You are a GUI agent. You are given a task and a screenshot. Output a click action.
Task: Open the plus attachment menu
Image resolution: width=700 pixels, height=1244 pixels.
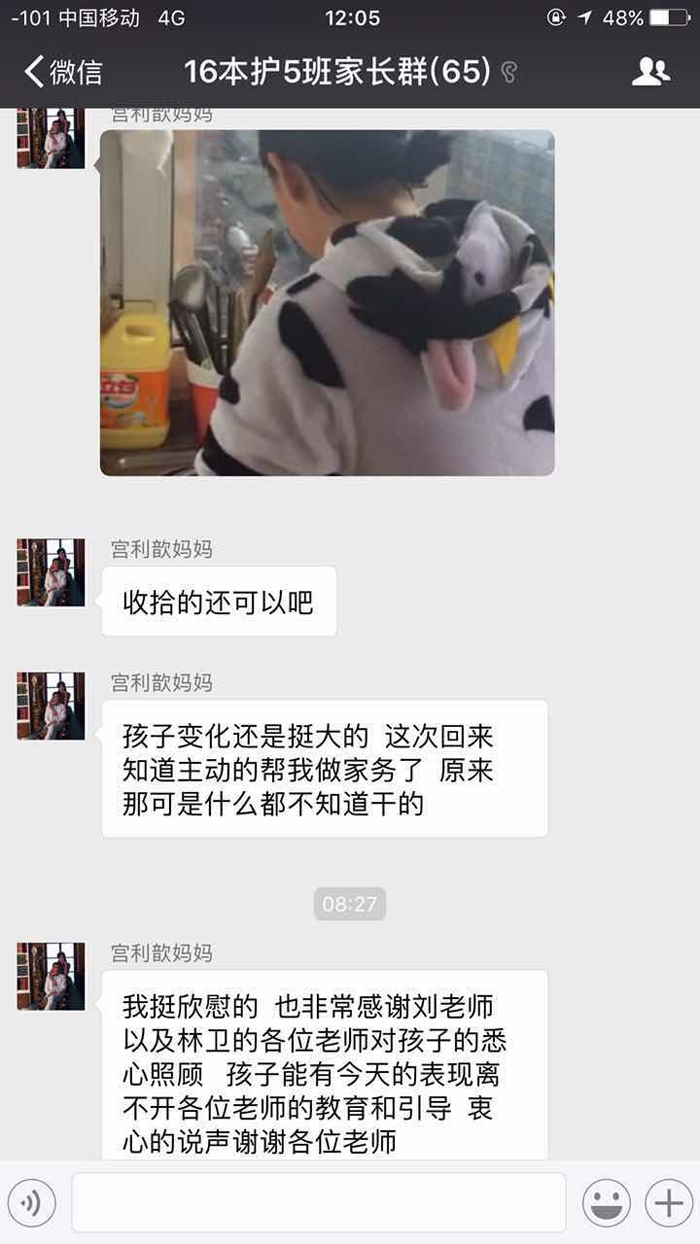[668, 1203]
